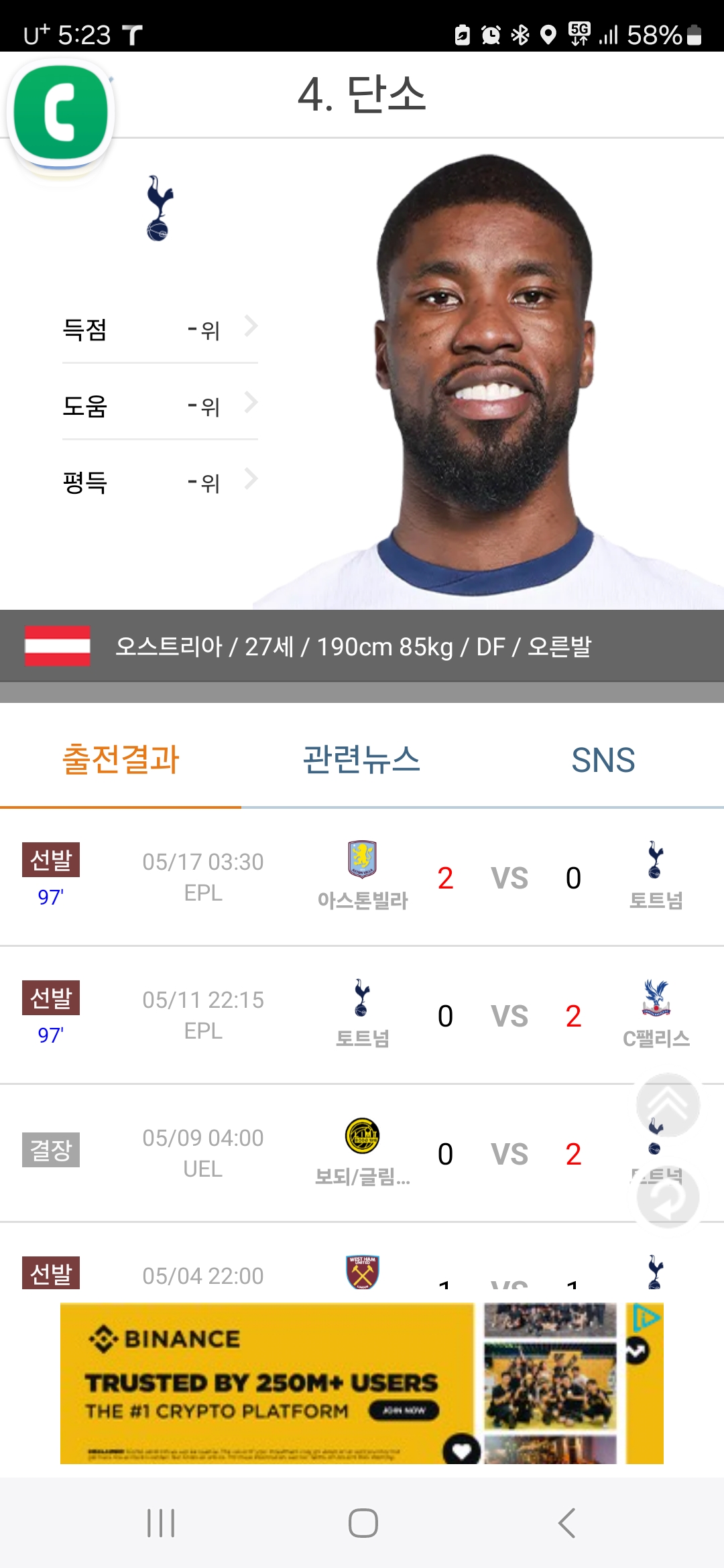Tap the circular refresh arrow button
Viewport: 724px width, 1568px height.
click(x=668, y=1197)
